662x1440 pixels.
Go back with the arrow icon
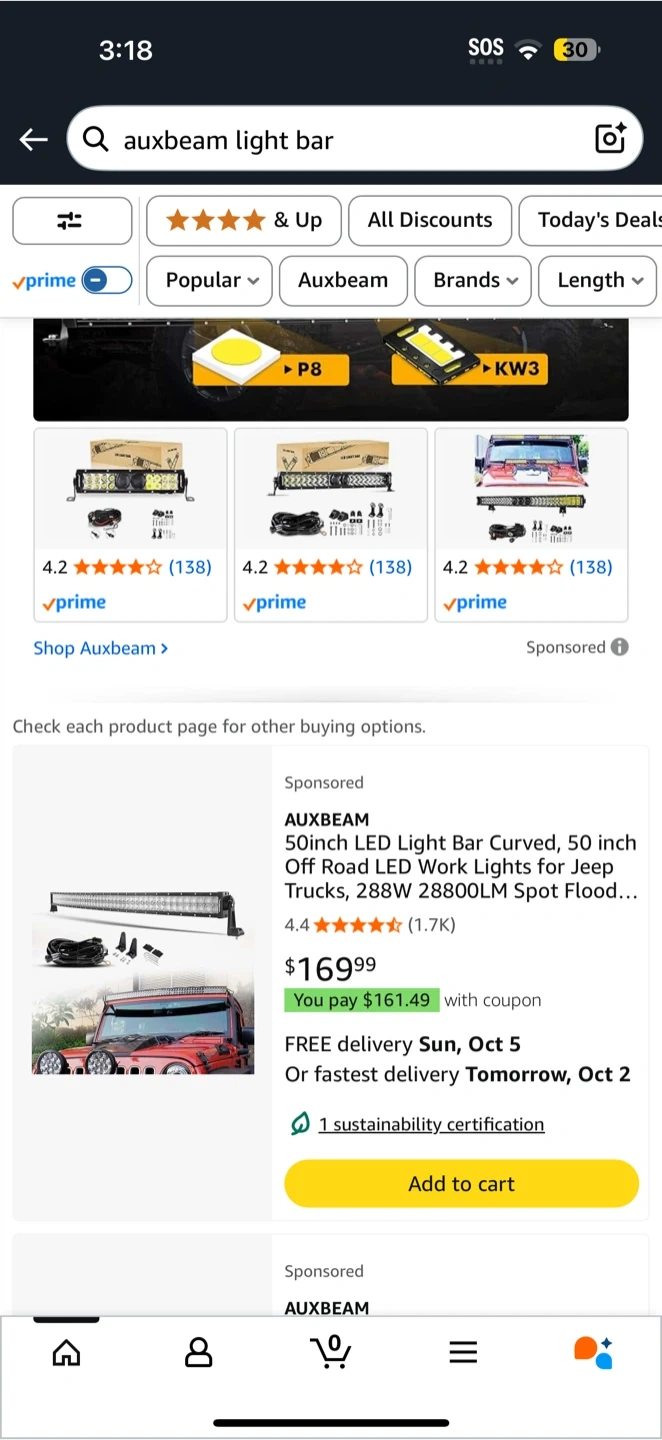[34, 140]
